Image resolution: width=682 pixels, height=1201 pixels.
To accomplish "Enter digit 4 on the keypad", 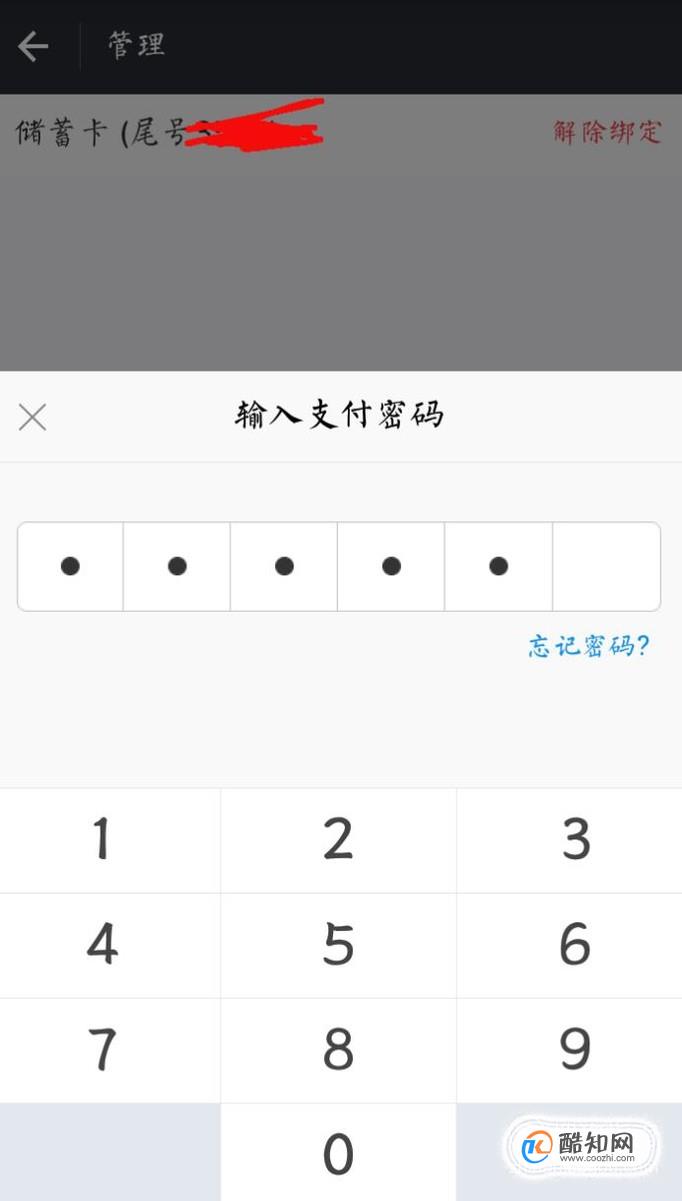I will point(110,945).
